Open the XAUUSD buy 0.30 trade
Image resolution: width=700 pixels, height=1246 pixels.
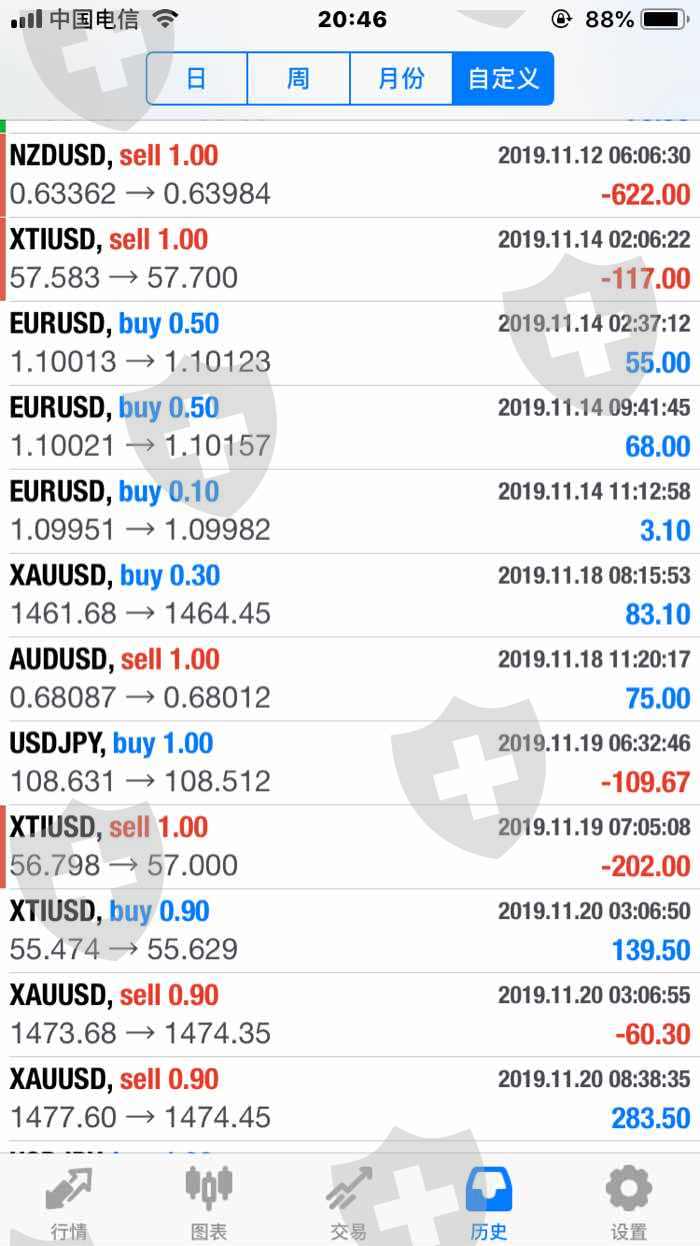coord(350,595)
